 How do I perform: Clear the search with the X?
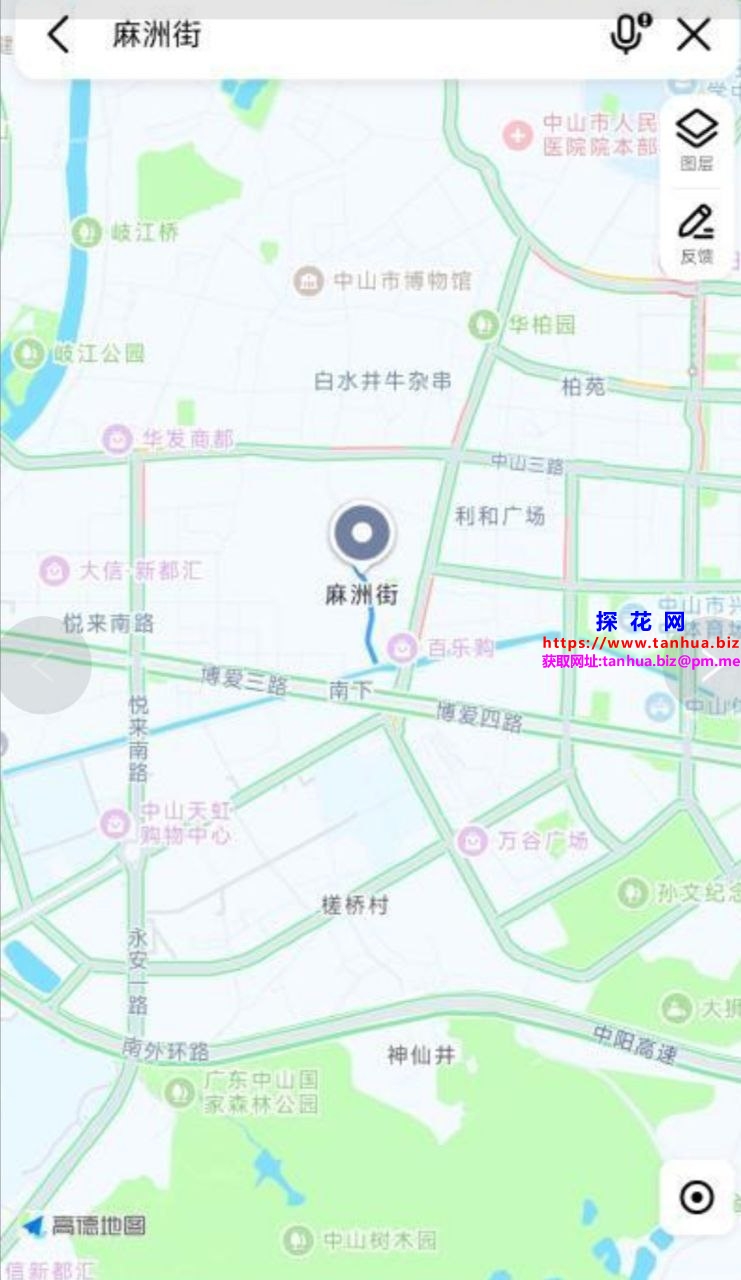pyautogui.click(x=694, y=35)
